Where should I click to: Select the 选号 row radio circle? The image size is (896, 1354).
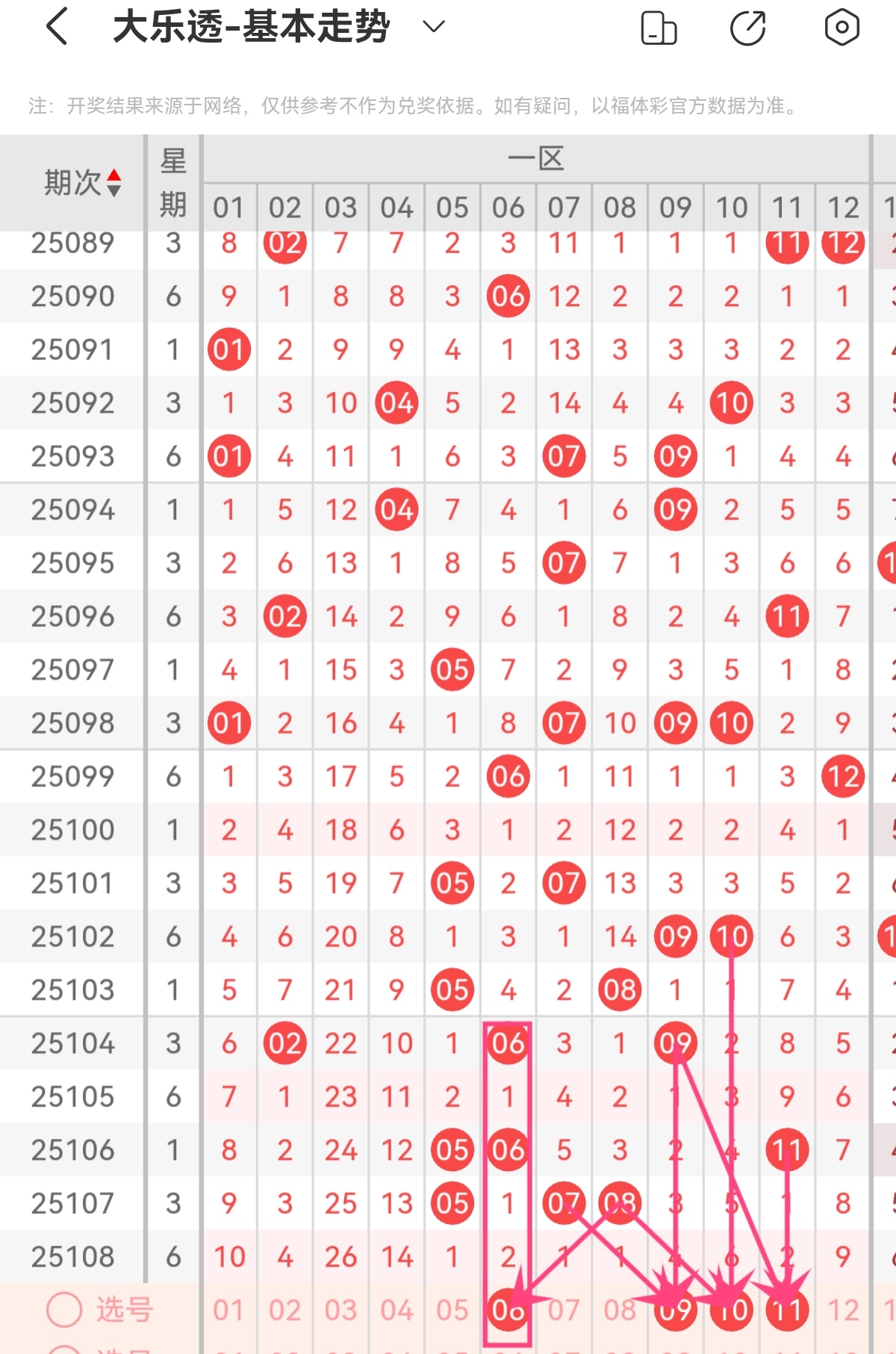coord(64,1310)
